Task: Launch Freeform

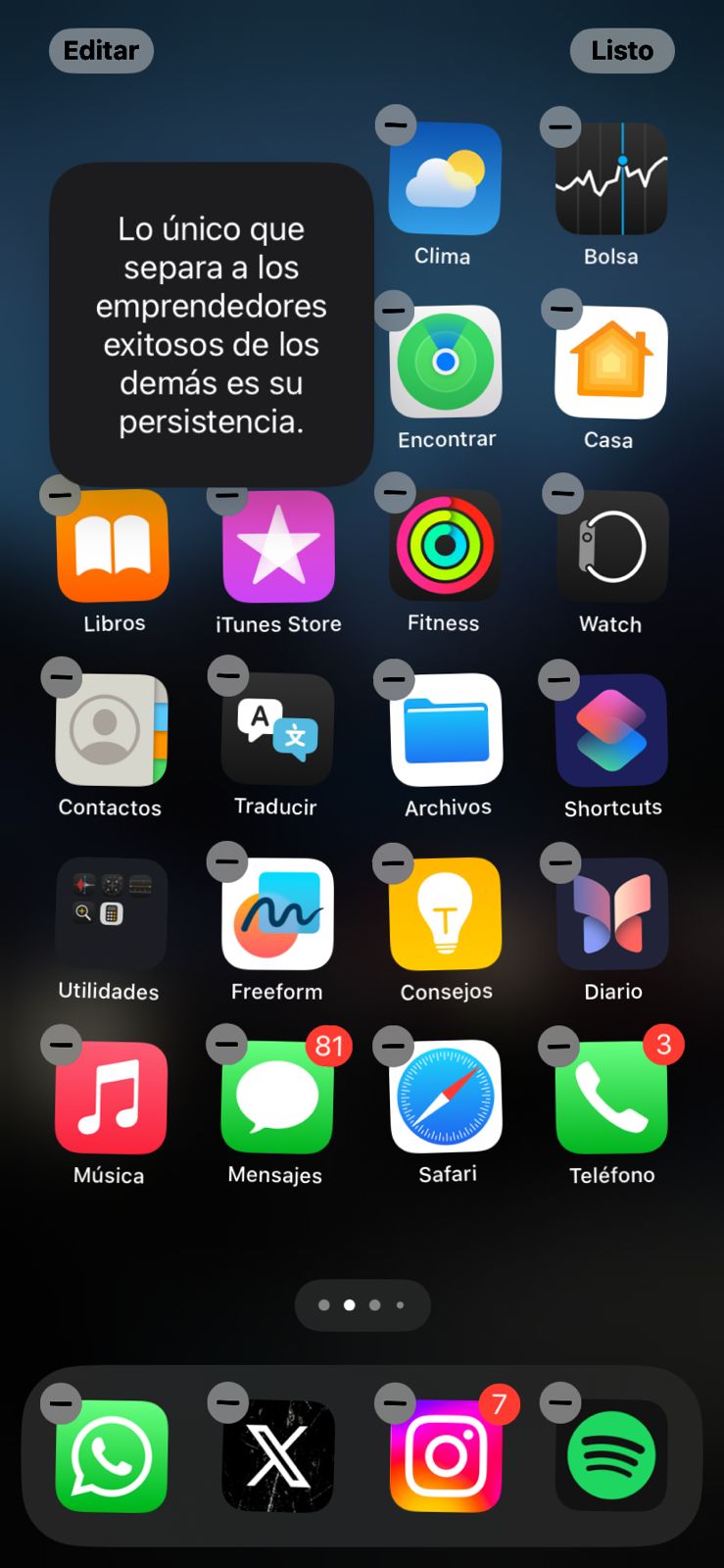Action: 276,912
